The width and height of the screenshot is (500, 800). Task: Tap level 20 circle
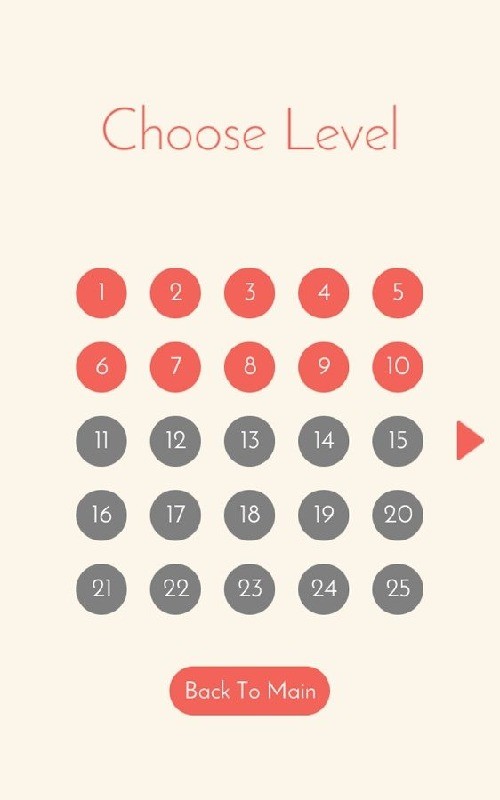[x=398, y=515]
